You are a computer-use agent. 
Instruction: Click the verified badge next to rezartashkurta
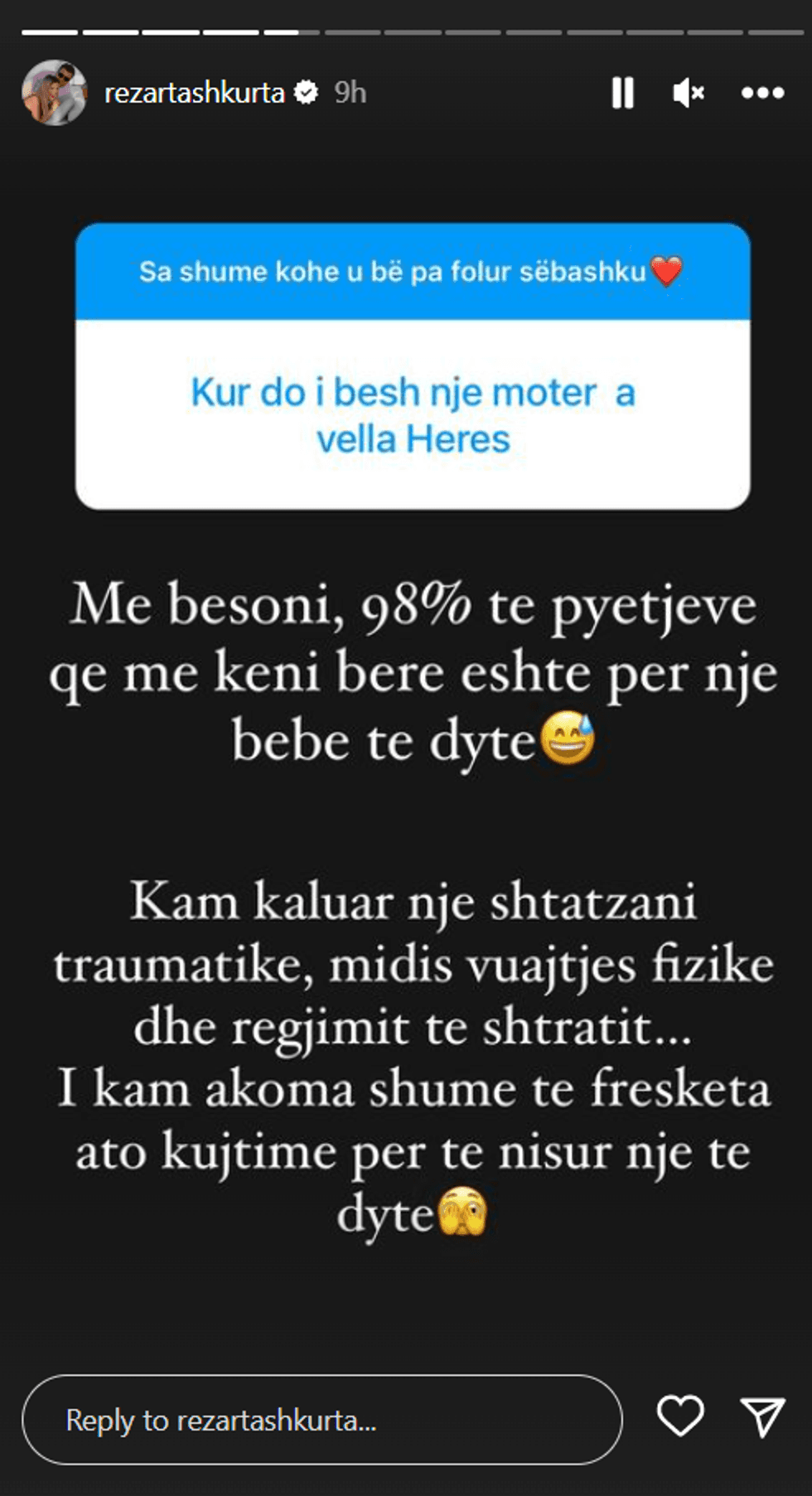tap(307, 93)
